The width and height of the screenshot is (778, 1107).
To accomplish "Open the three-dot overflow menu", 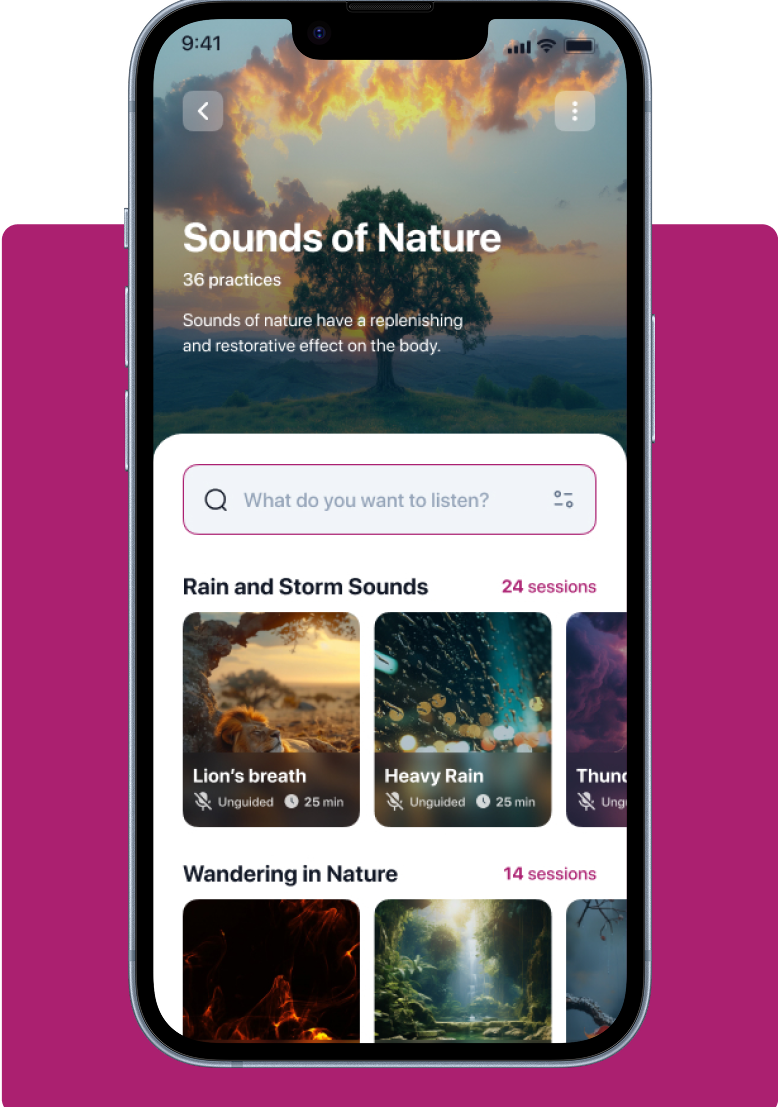I will 574,111.
